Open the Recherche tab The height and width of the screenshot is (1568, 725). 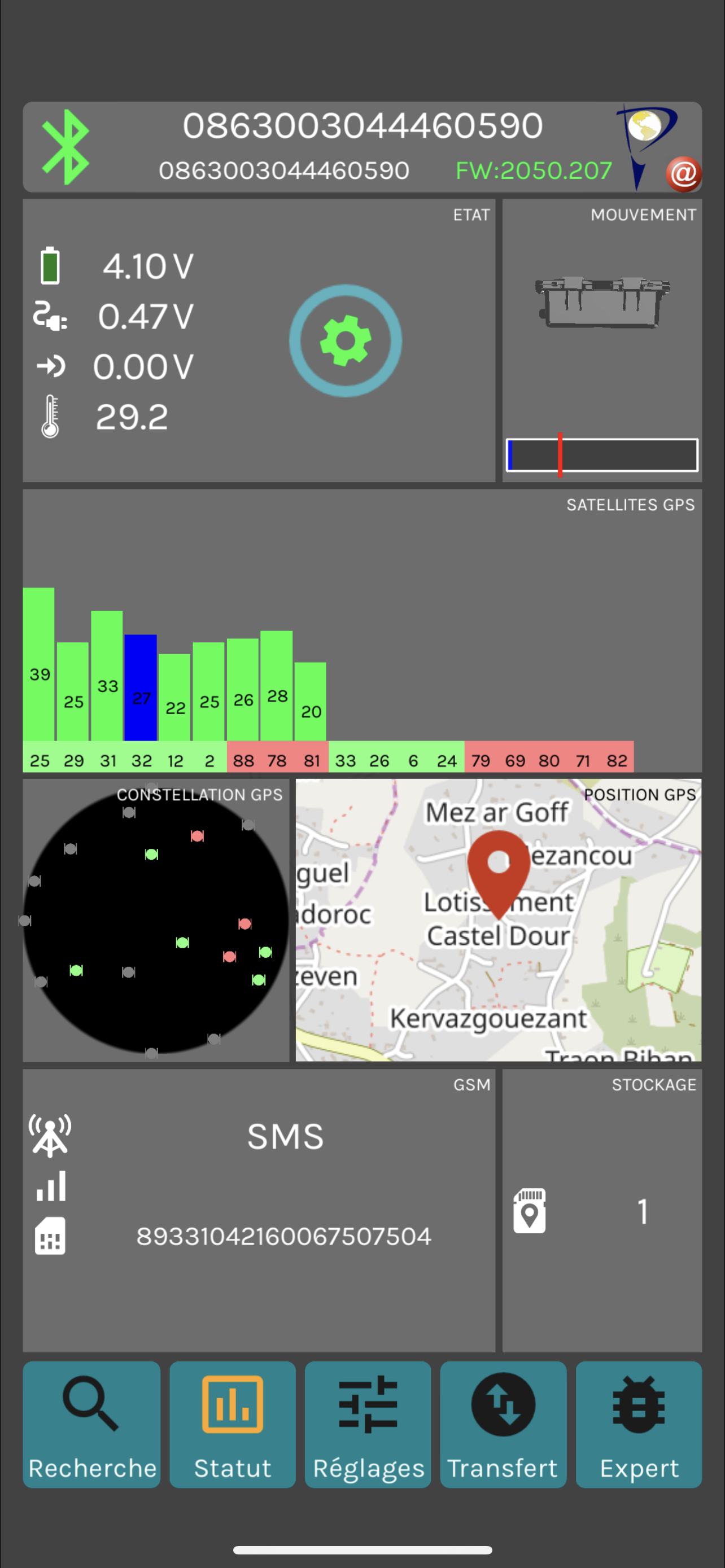pos(92,1424)
